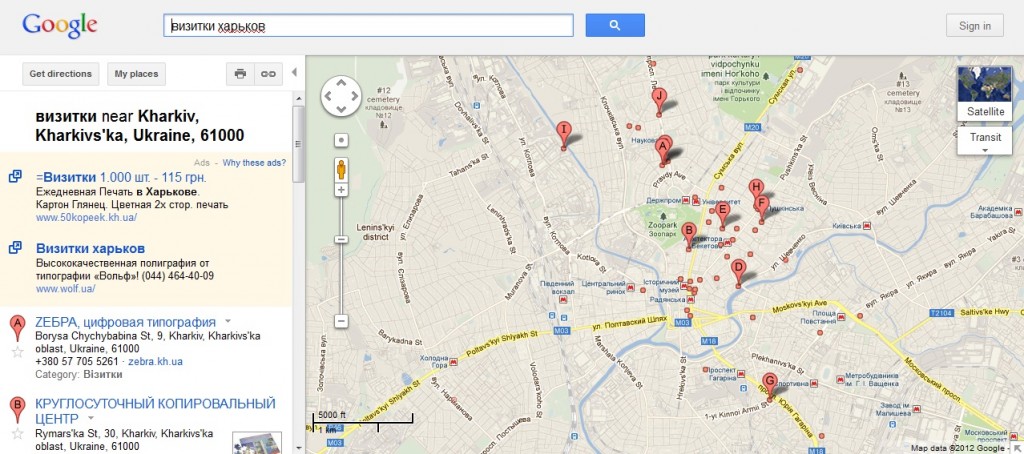Print the map with printer icon

[240, 74]
